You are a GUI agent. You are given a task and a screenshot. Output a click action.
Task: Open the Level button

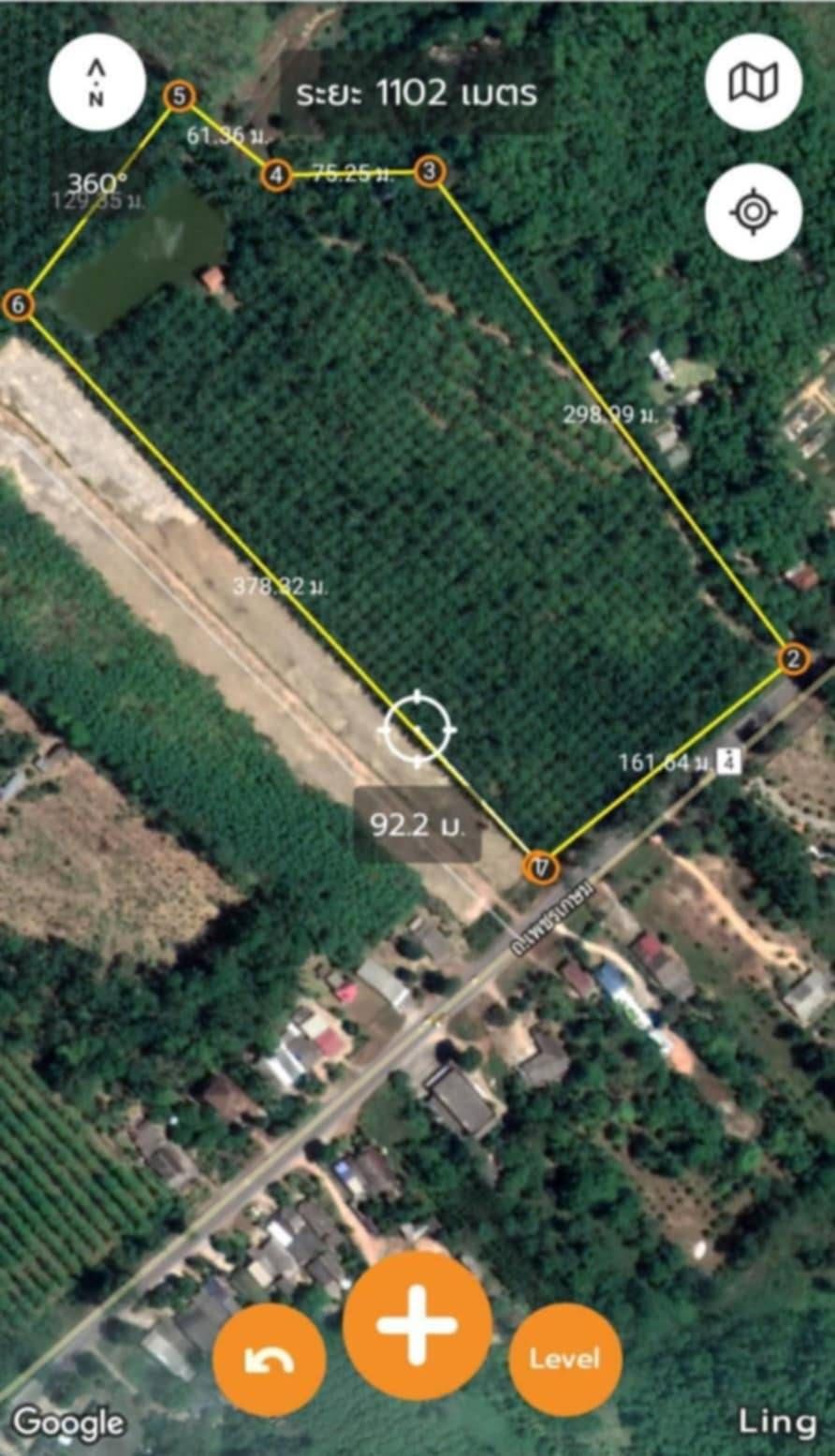(x=564, y=1360)
